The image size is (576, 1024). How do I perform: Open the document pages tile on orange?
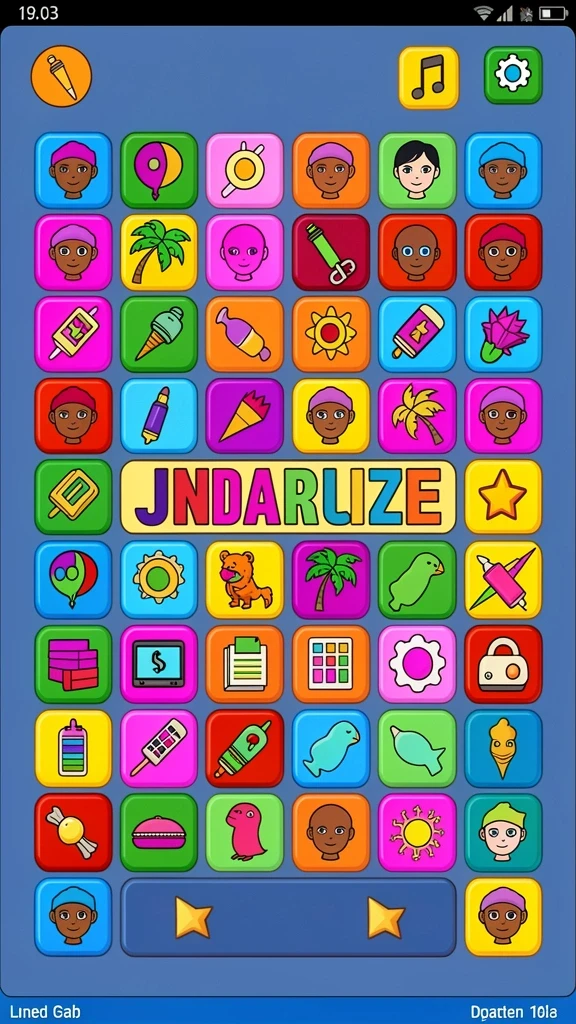point(245,664)
